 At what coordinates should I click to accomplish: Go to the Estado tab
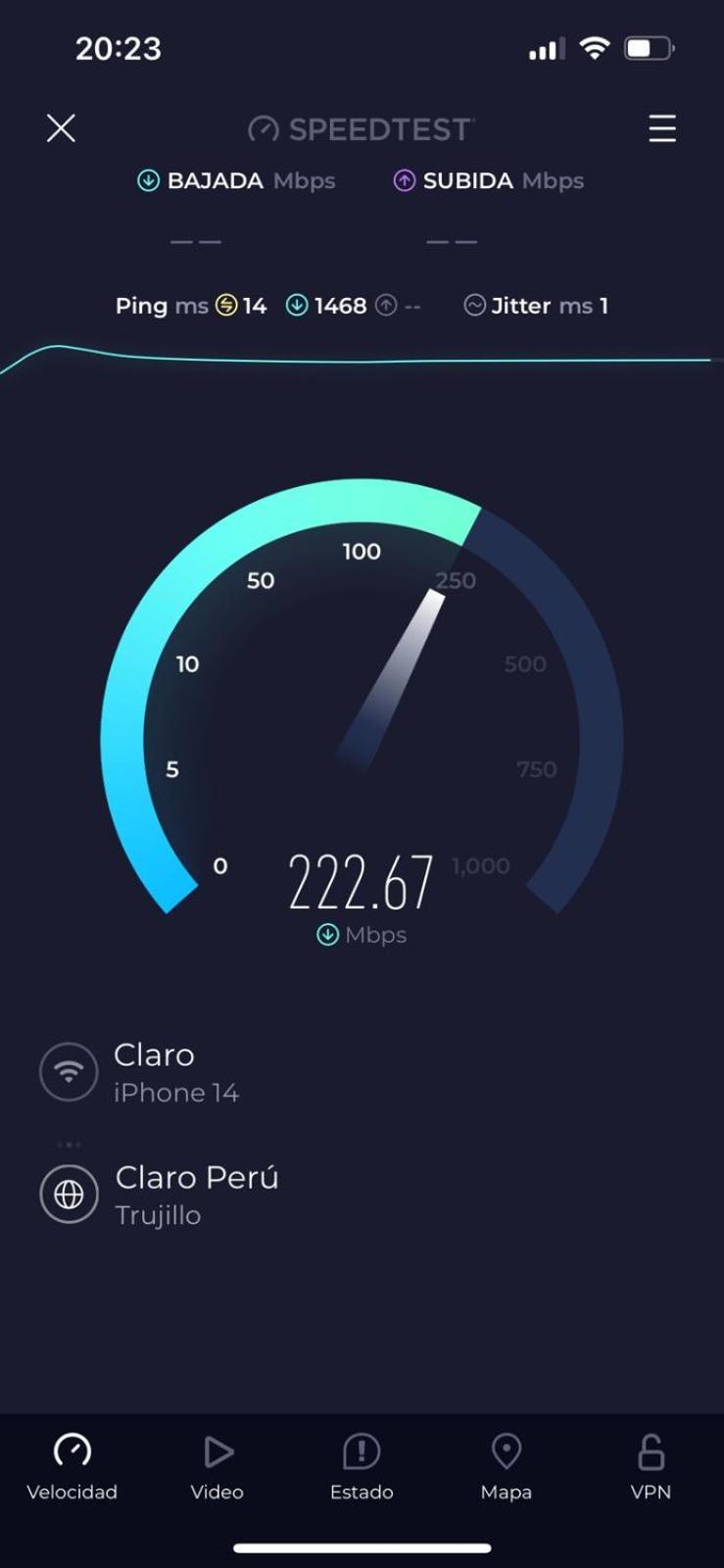[362, 1467]
